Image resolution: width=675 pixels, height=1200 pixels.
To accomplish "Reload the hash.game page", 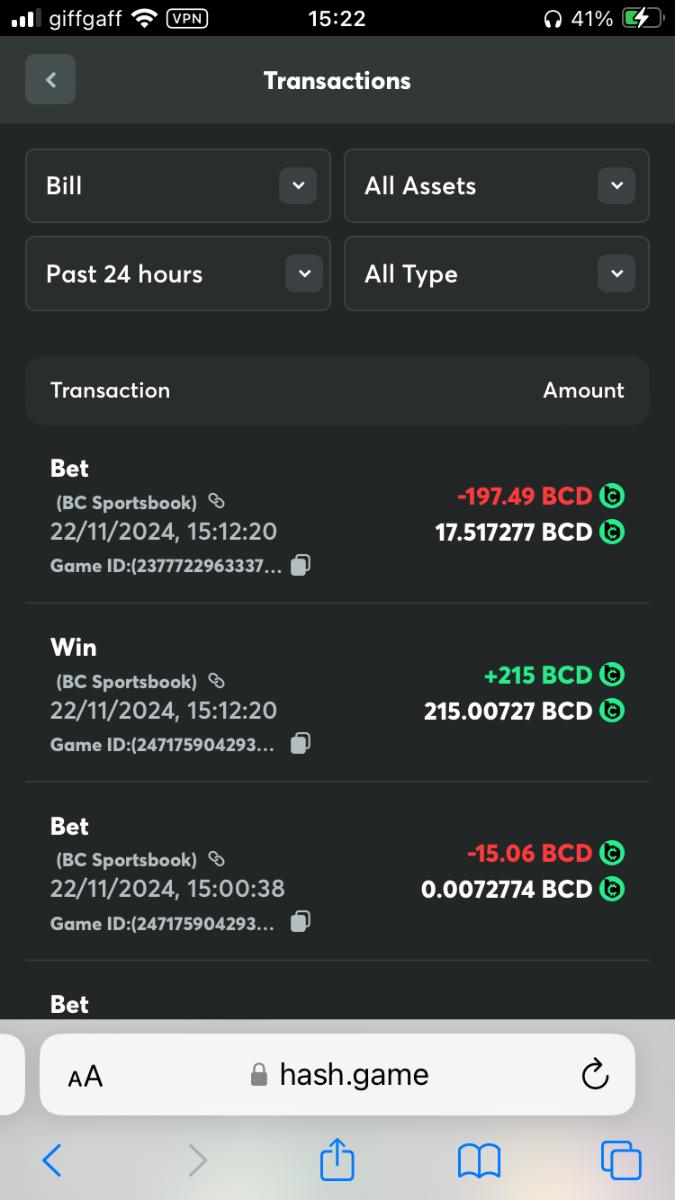I will pos(594,1075).
